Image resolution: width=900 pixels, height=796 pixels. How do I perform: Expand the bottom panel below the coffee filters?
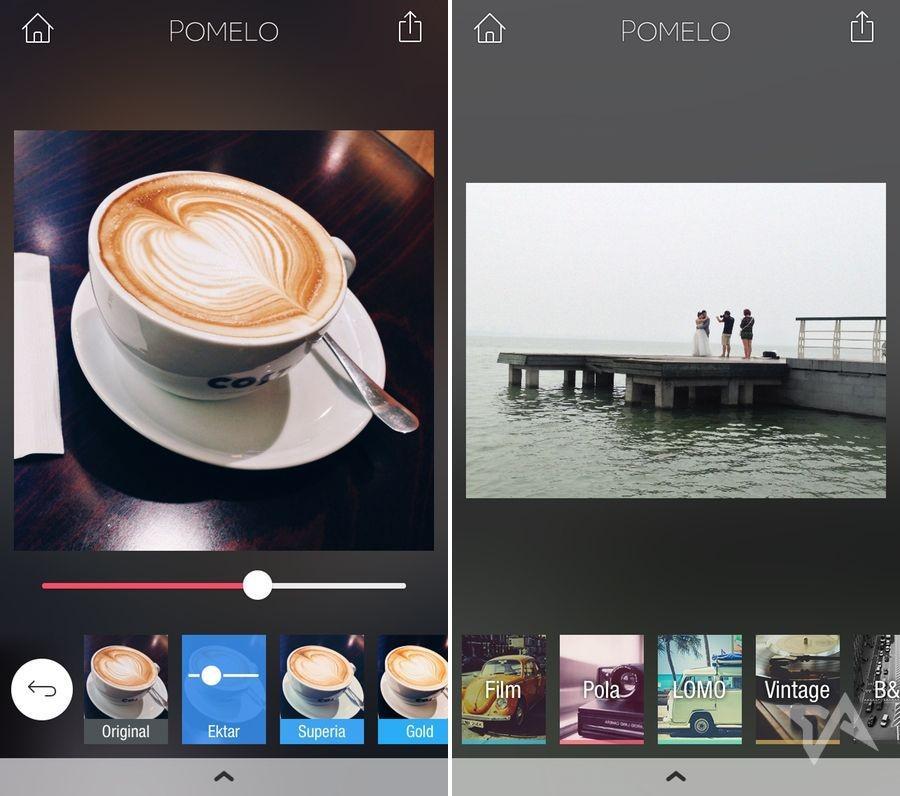click(224, 776)
